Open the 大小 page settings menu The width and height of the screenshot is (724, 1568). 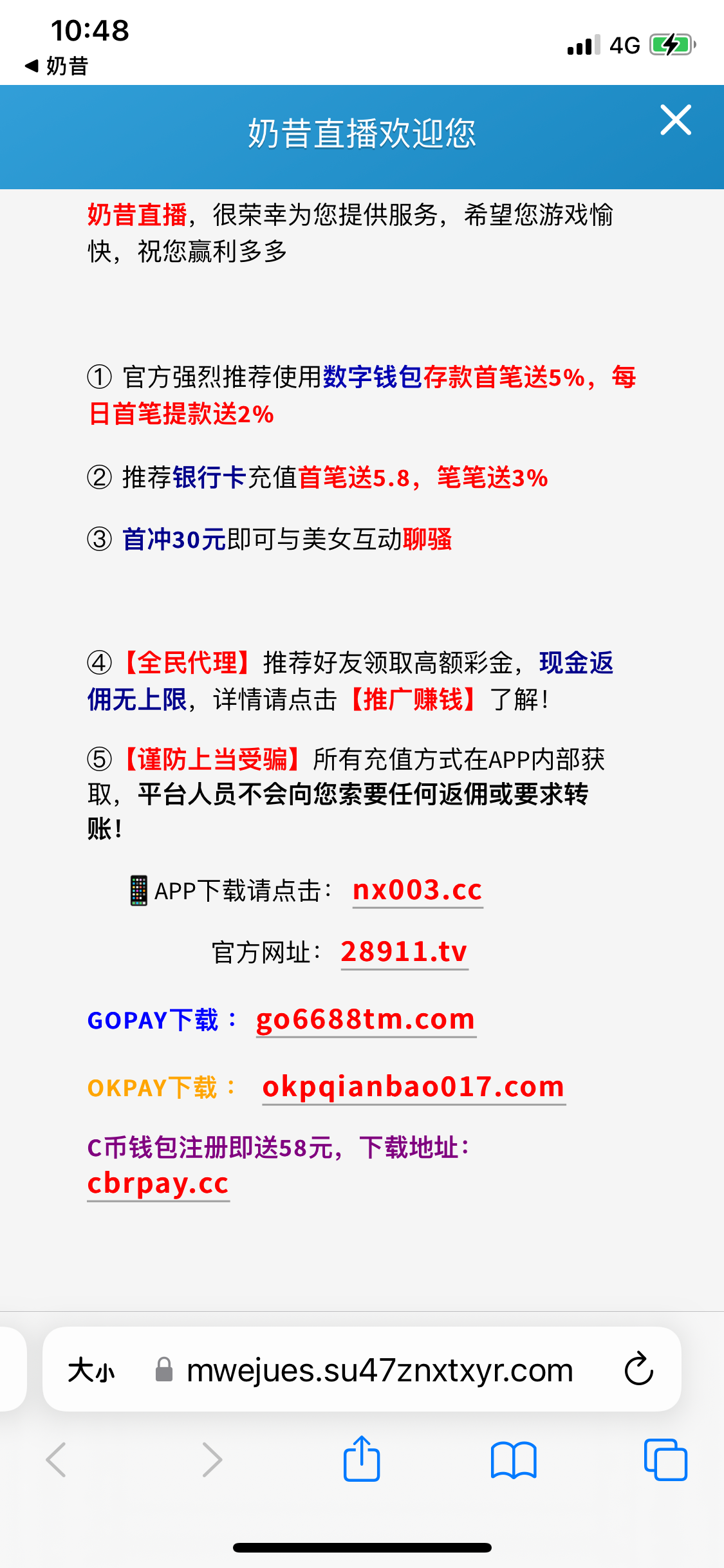pos(91,1370)
